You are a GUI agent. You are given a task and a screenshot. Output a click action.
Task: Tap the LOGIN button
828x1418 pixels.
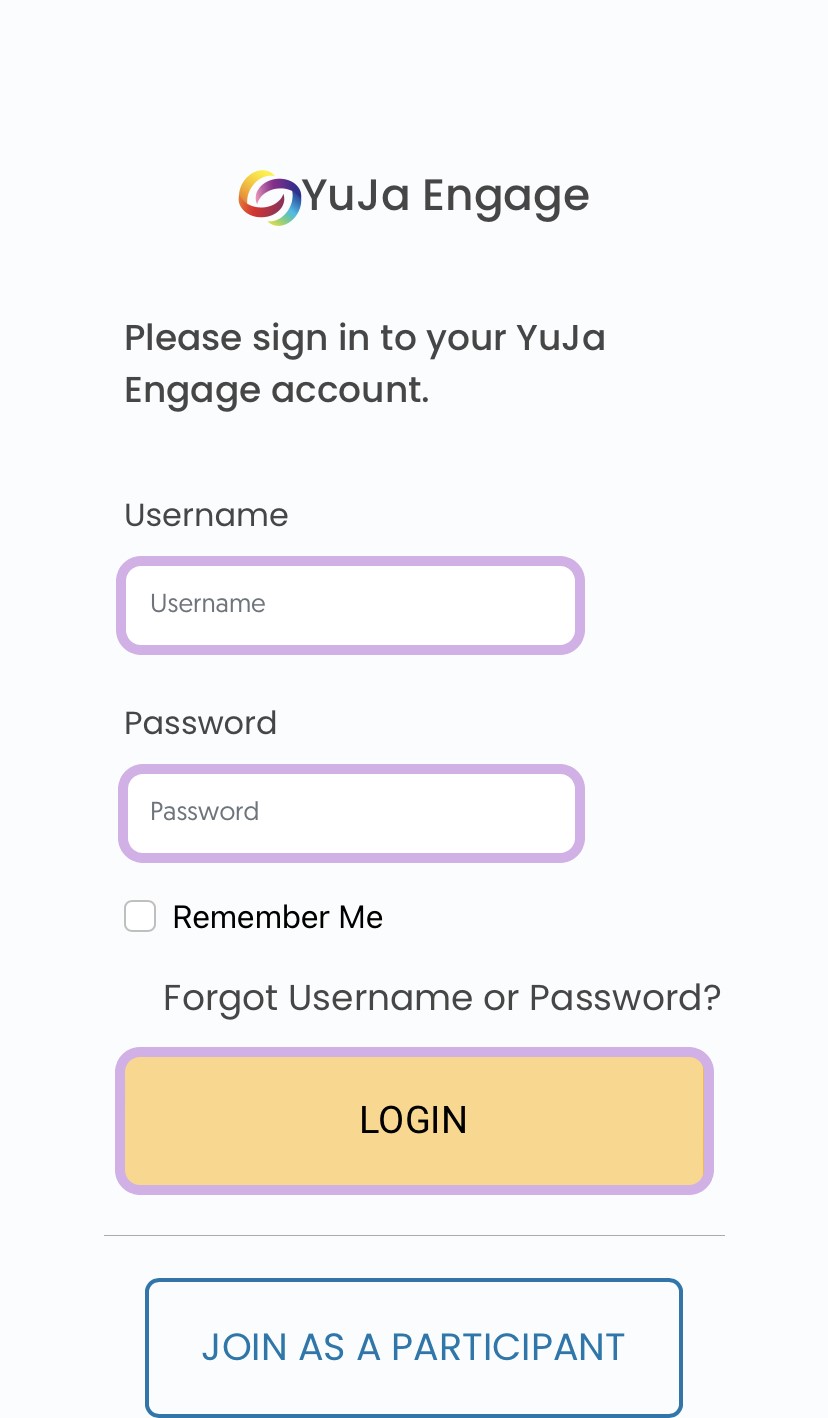tap(414, 1120)
